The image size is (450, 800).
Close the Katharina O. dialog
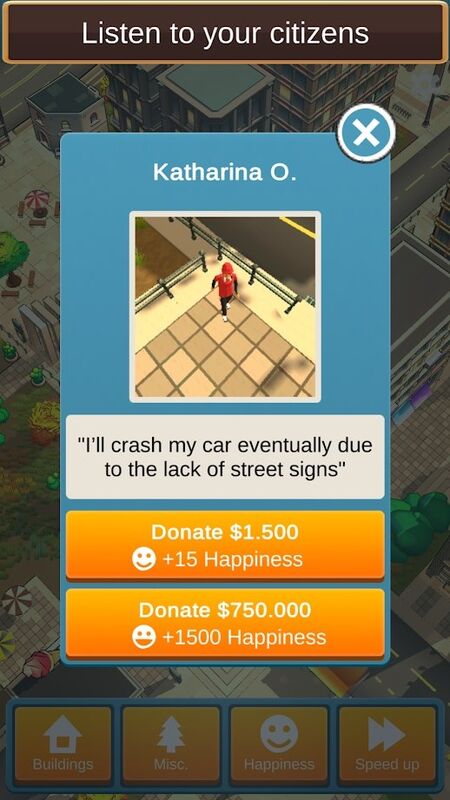click(x=366, y=133)
